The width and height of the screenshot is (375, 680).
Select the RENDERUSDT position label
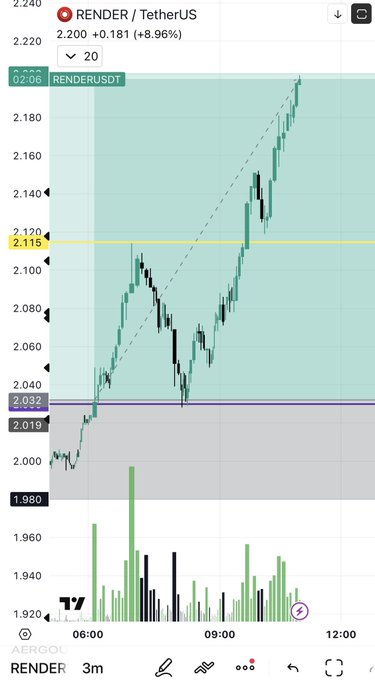click(88, 80)
